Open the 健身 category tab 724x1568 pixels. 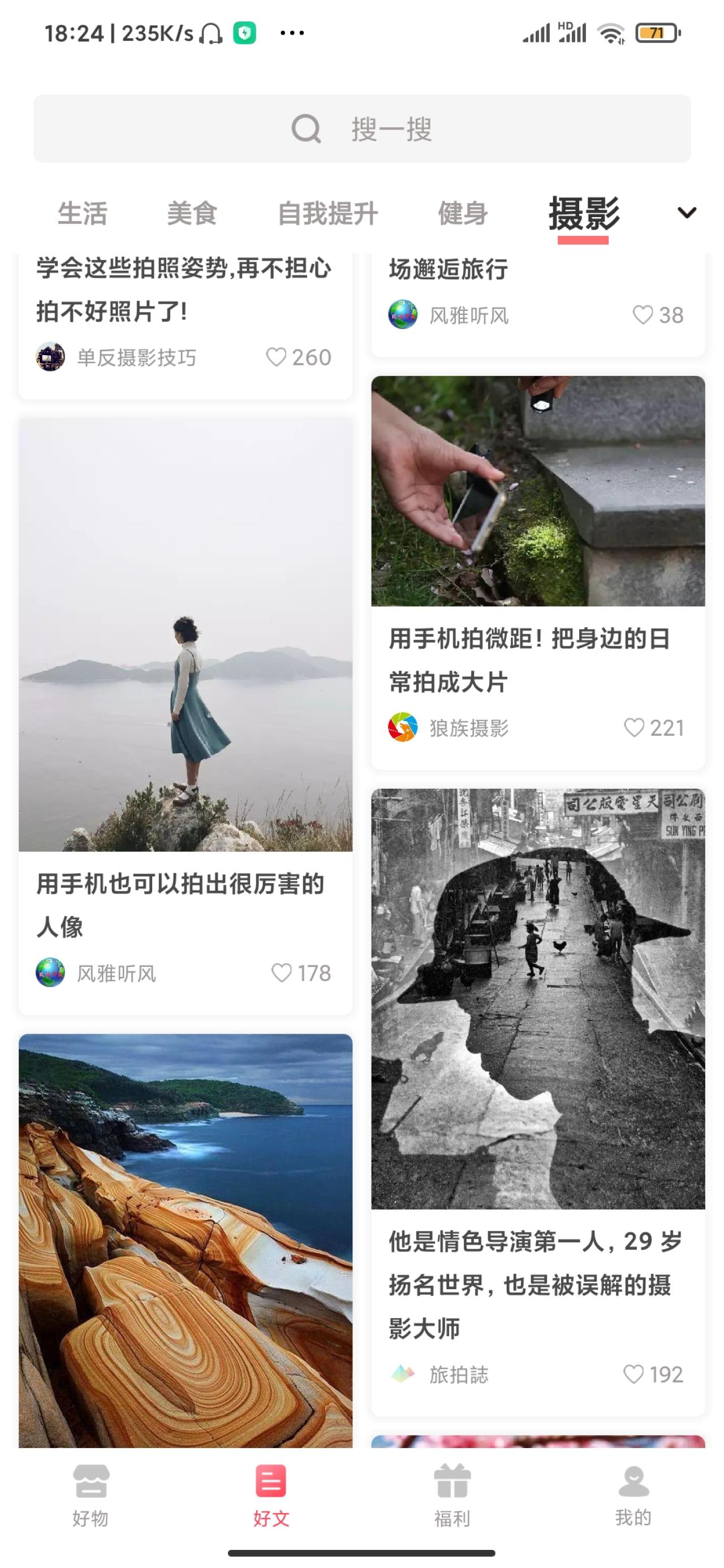(x=463, y=214)
